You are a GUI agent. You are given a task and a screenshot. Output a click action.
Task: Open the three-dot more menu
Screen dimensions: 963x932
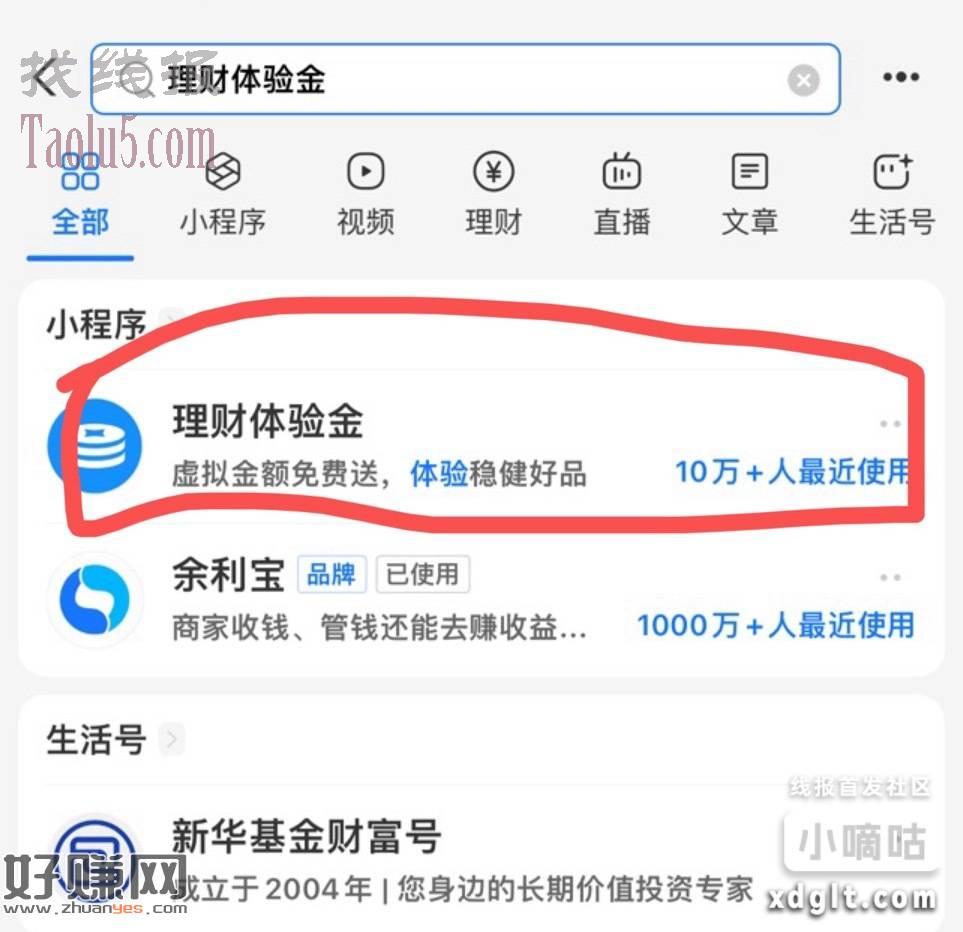[x=900, y=77]
